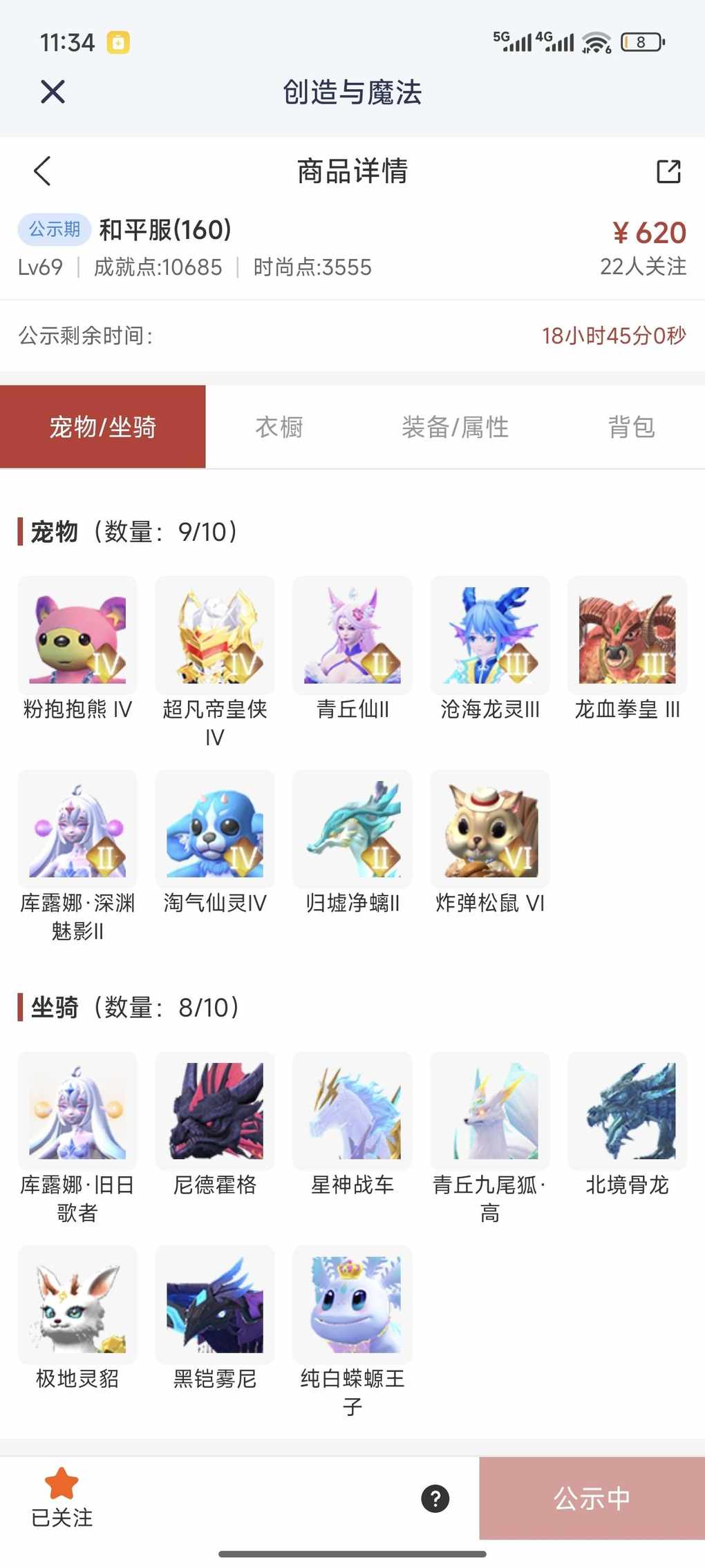Open 龙血拳皇 III pet details
The height and width of the screenshot is (1568, 705).
pos(627,635)
